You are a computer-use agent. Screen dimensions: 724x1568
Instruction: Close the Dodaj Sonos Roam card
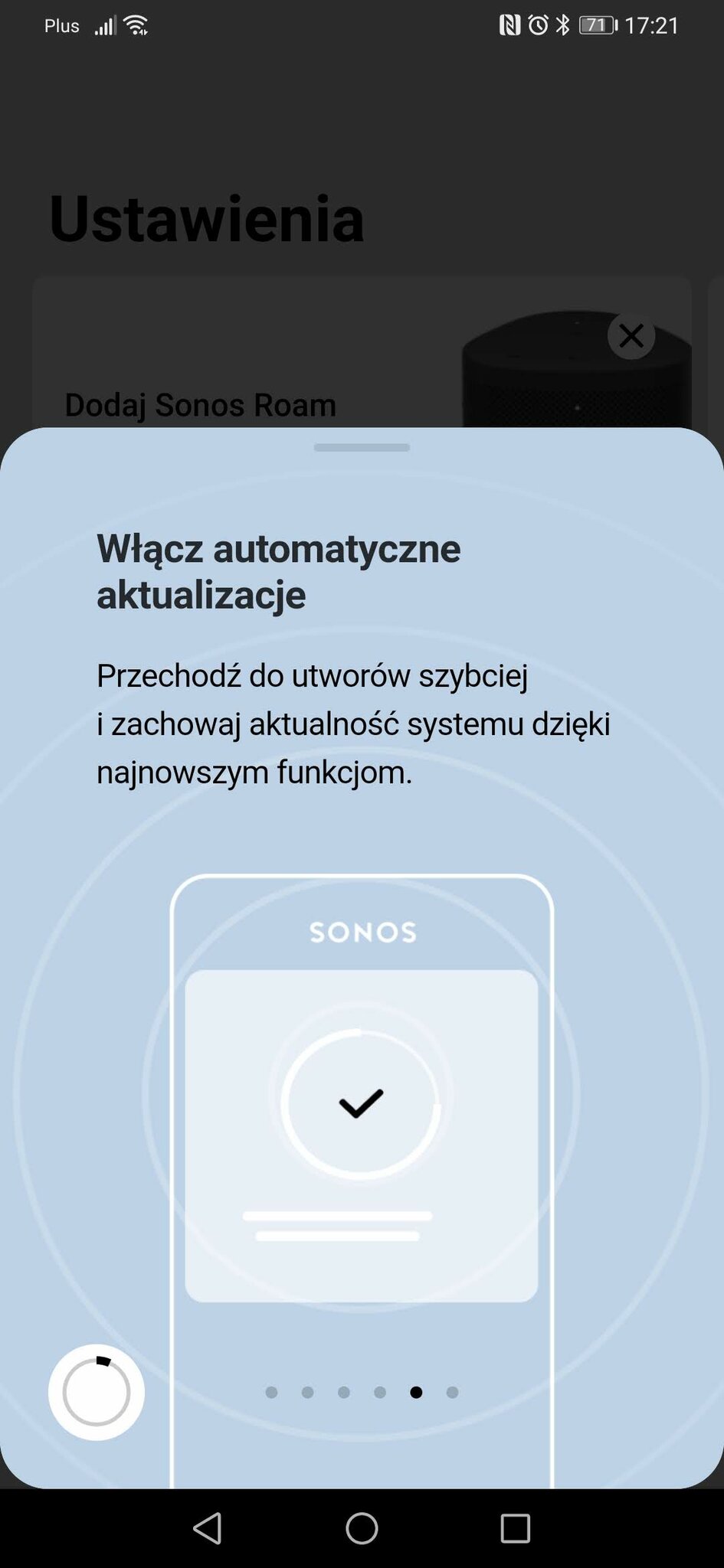[x=631, y=335]
